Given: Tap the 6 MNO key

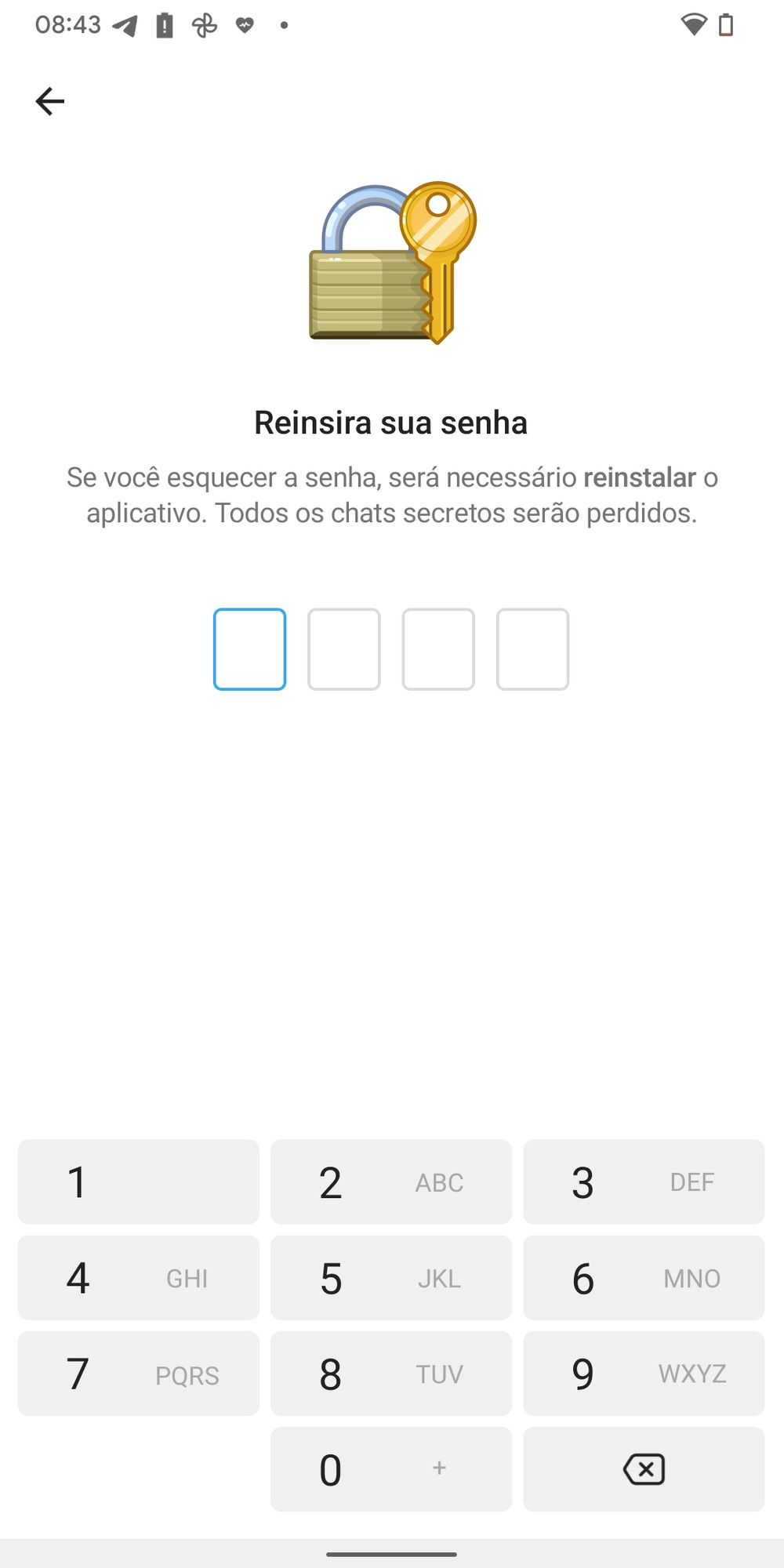Looking at the screenshot, I should (643, 1277).
